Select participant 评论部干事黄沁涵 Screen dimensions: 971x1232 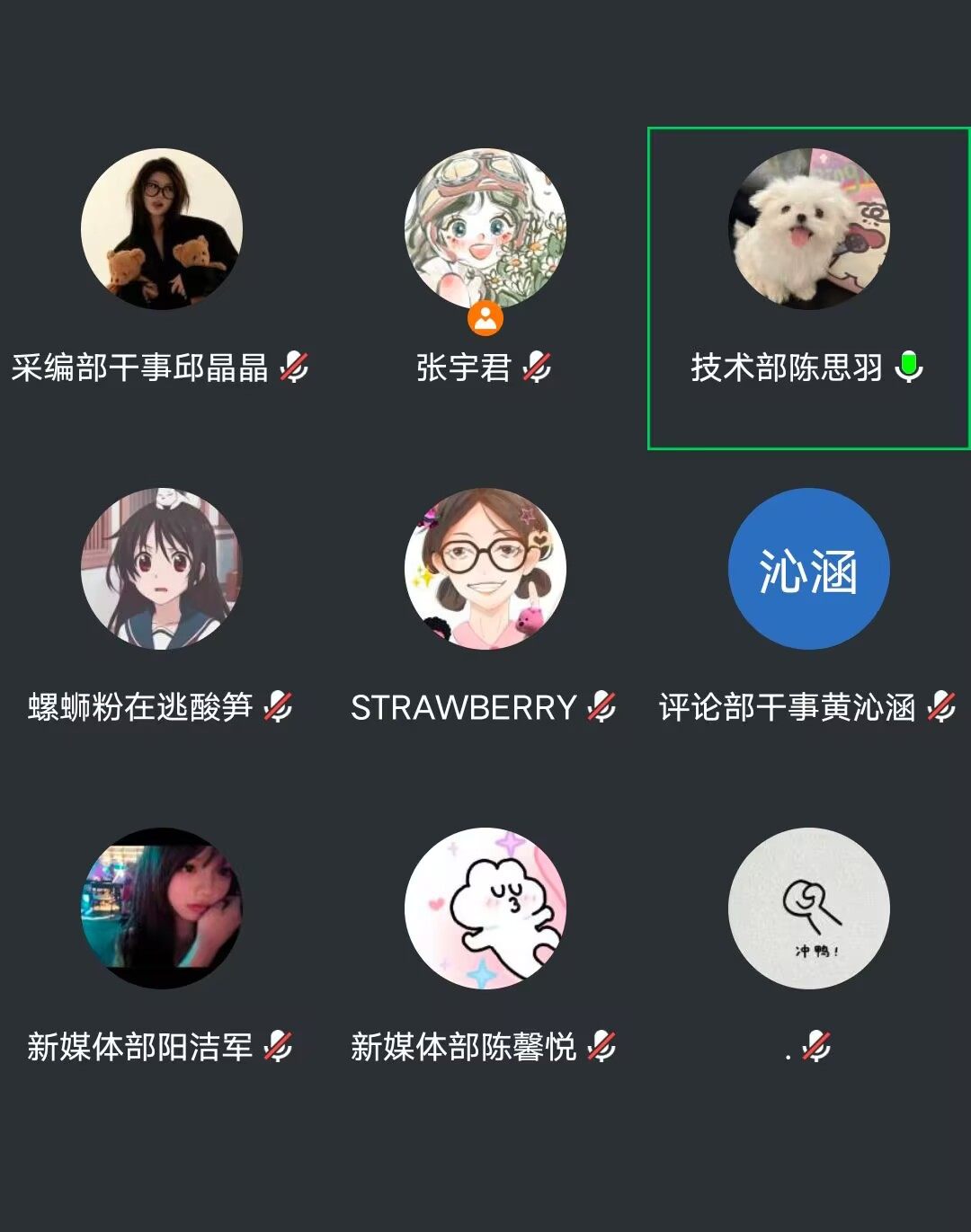click(808, 570)
